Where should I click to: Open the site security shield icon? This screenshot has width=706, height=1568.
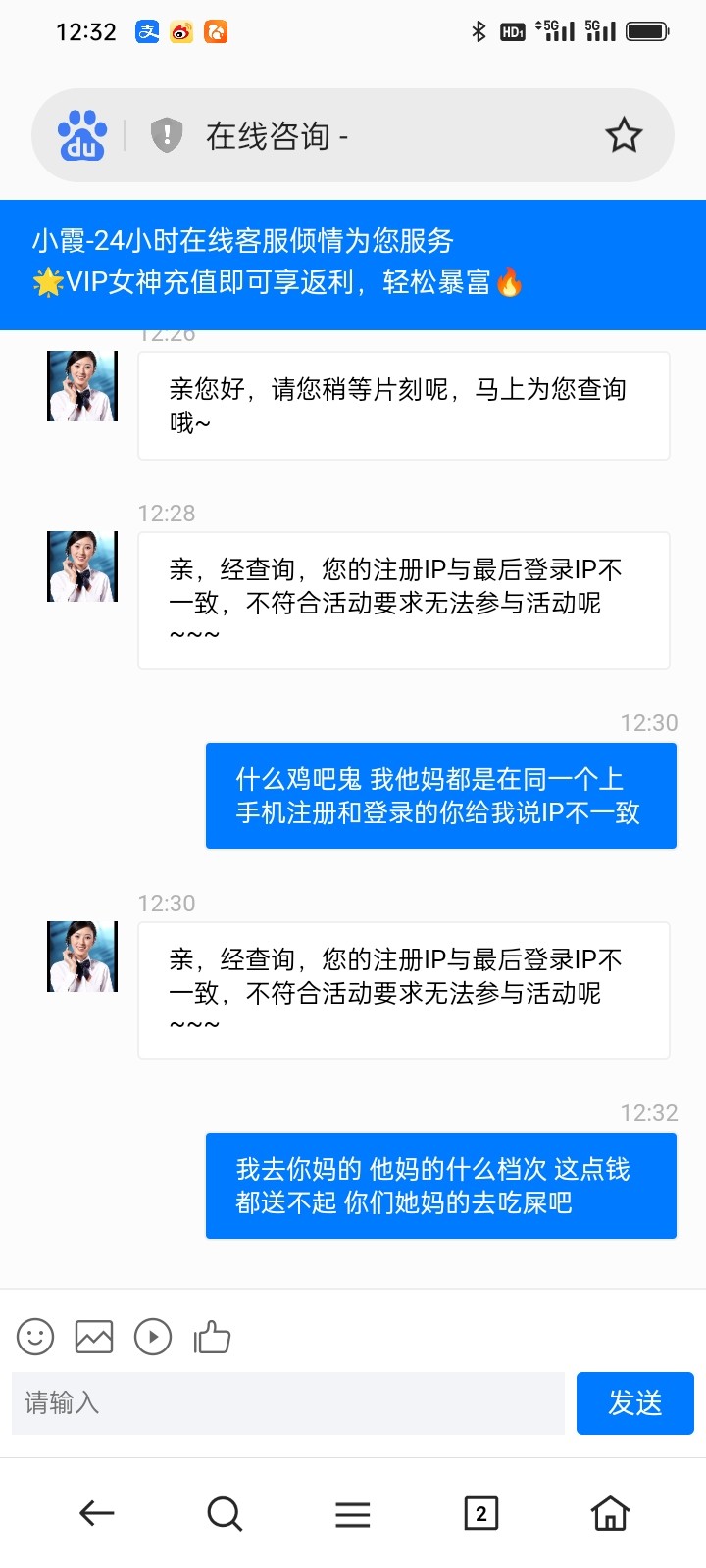(167, 134)
